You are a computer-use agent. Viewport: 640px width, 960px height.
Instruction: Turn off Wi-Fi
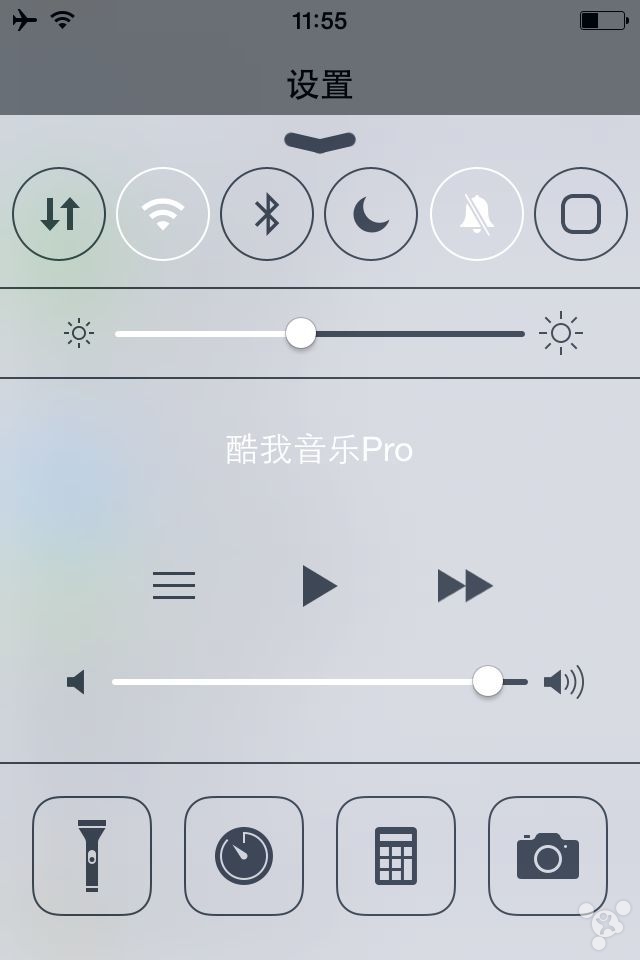[163, 214]
